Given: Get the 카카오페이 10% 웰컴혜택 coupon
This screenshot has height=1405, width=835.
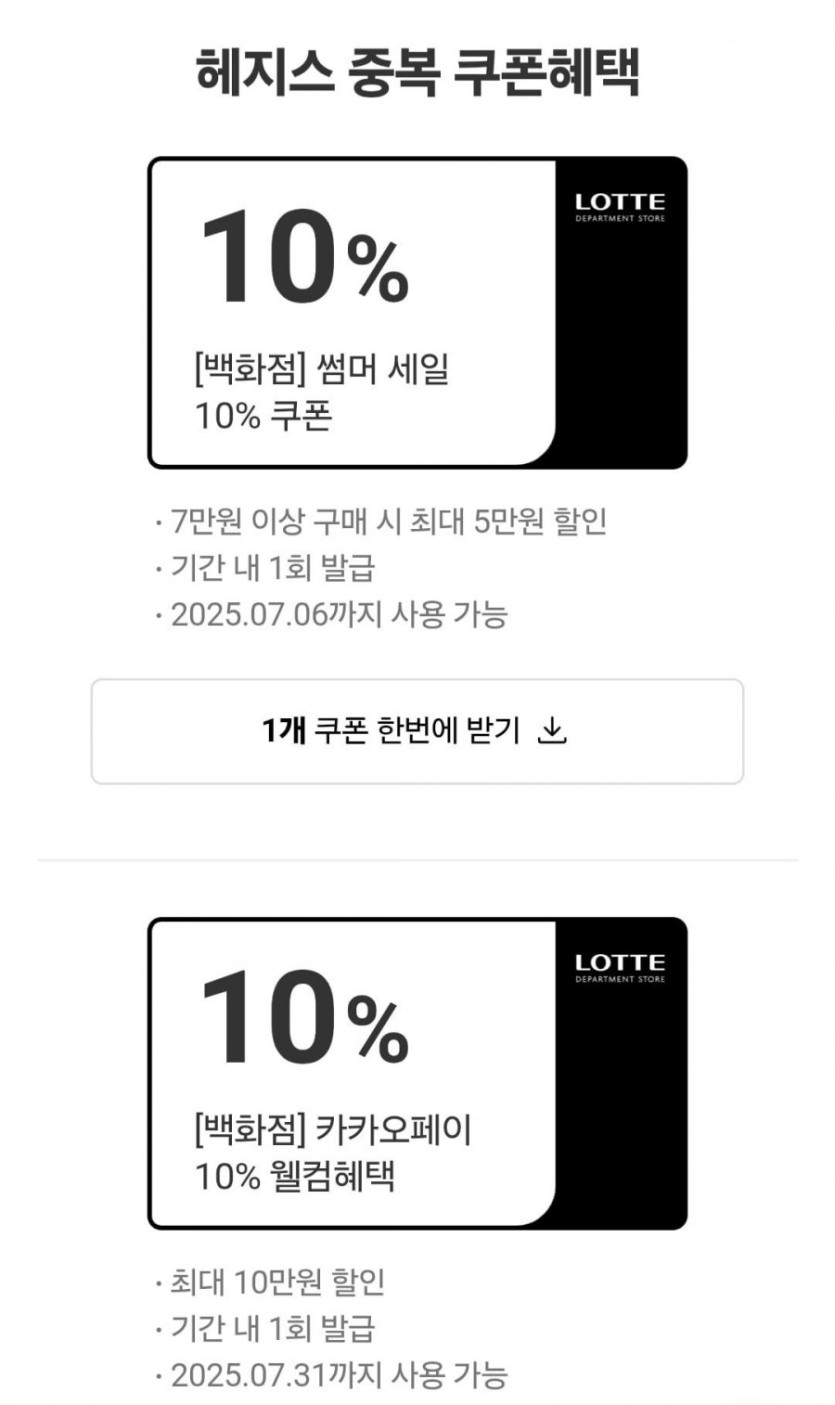Looking at the screenshot, I should 417,1073.
